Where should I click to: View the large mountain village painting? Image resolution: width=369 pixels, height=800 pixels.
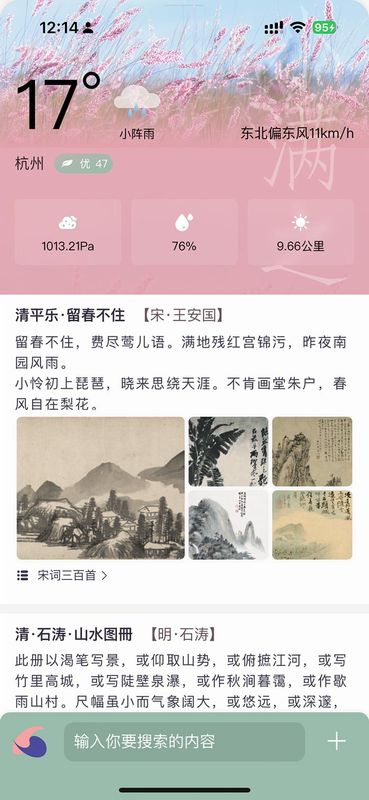[101, 488]
